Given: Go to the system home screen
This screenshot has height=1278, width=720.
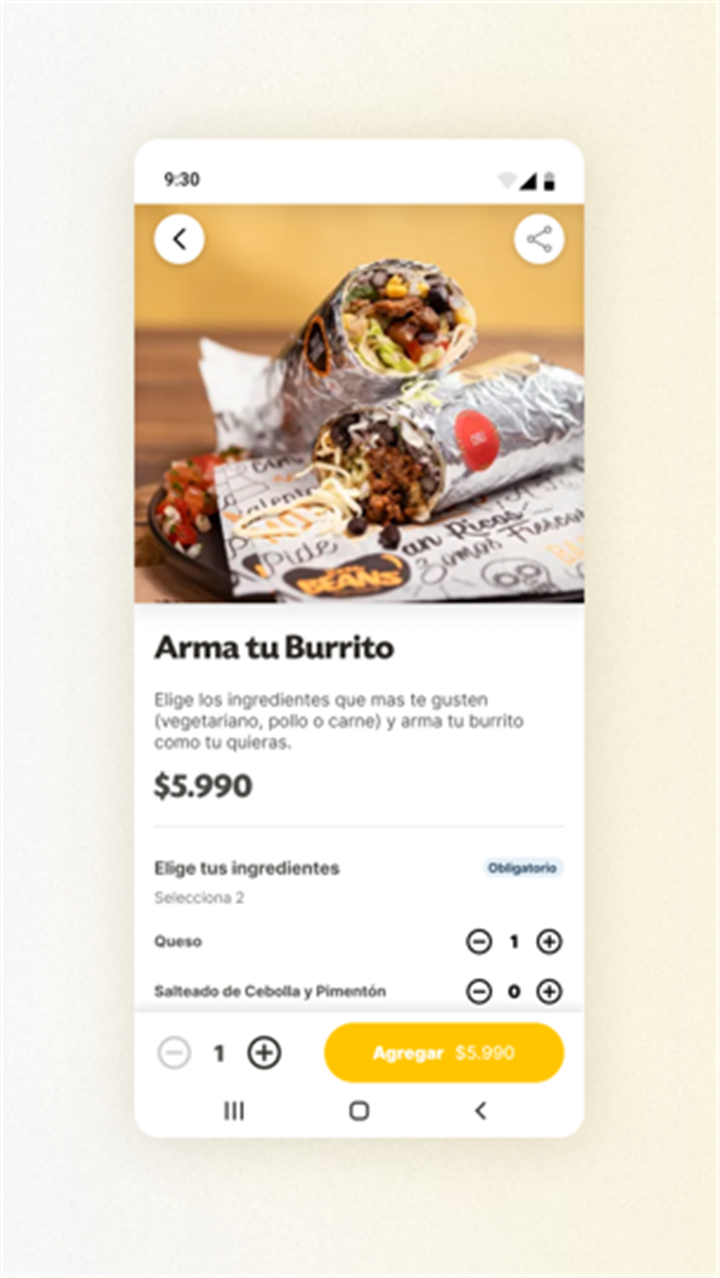Looking at the screenshot, I should pyautogui.click(x=359, y=1111).
